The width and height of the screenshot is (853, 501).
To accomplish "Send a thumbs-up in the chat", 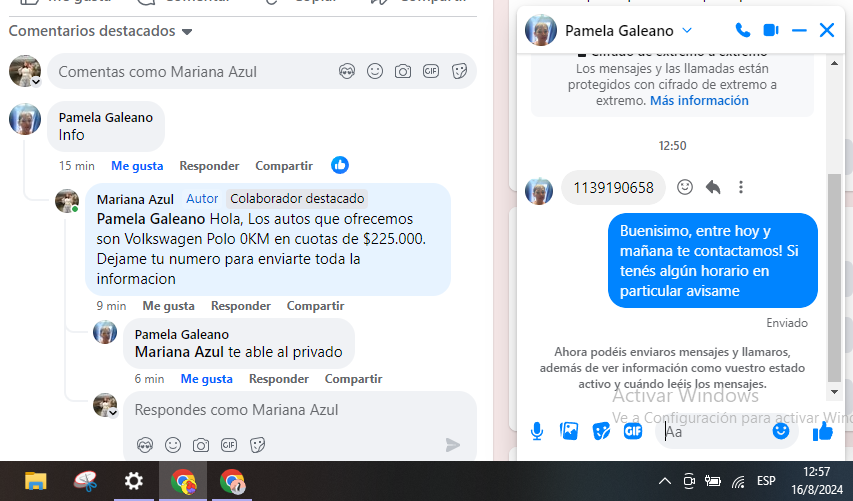I will [823, 431].
